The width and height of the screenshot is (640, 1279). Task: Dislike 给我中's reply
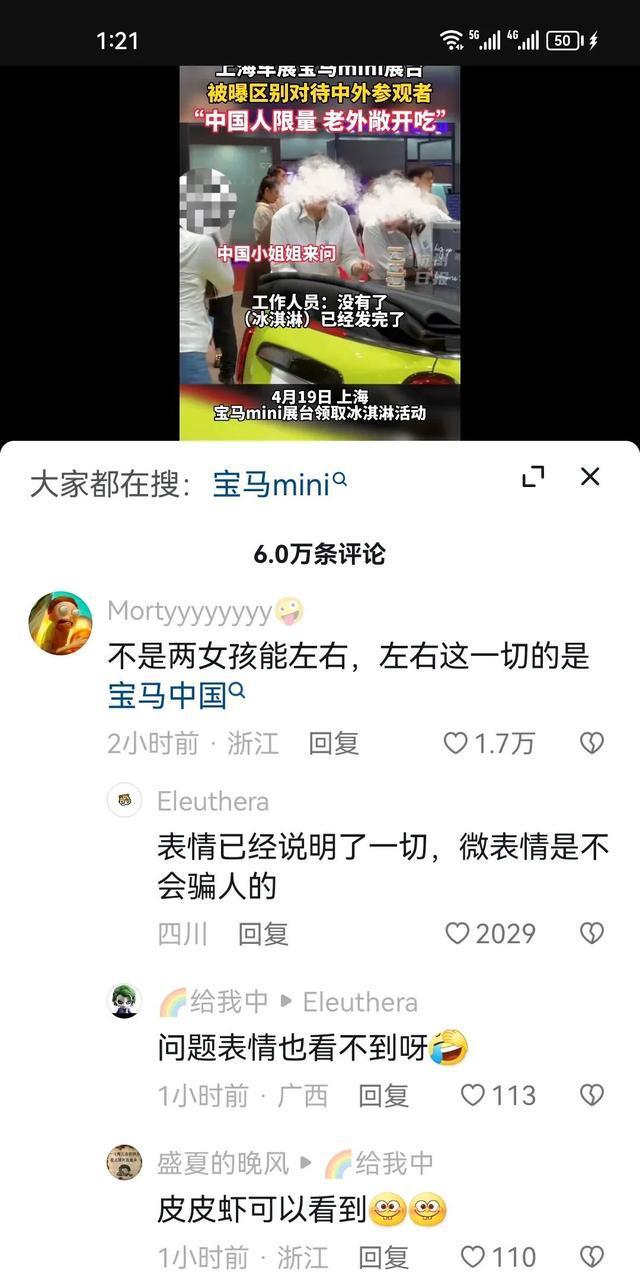(592, 1095)
